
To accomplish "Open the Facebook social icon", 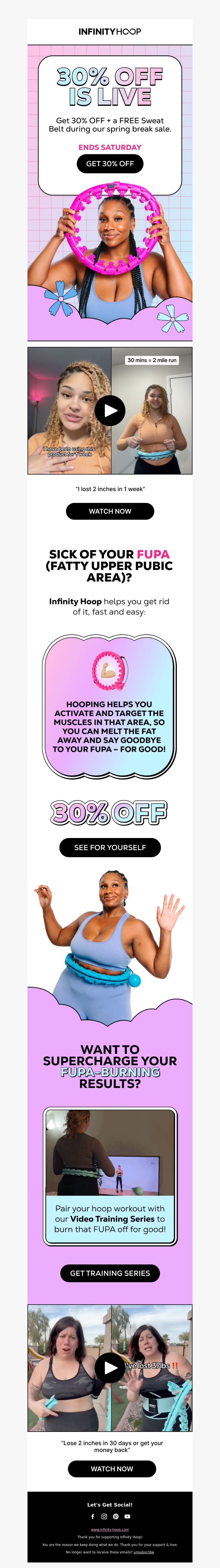I will pyautogui.click(x=92, y=1516).
